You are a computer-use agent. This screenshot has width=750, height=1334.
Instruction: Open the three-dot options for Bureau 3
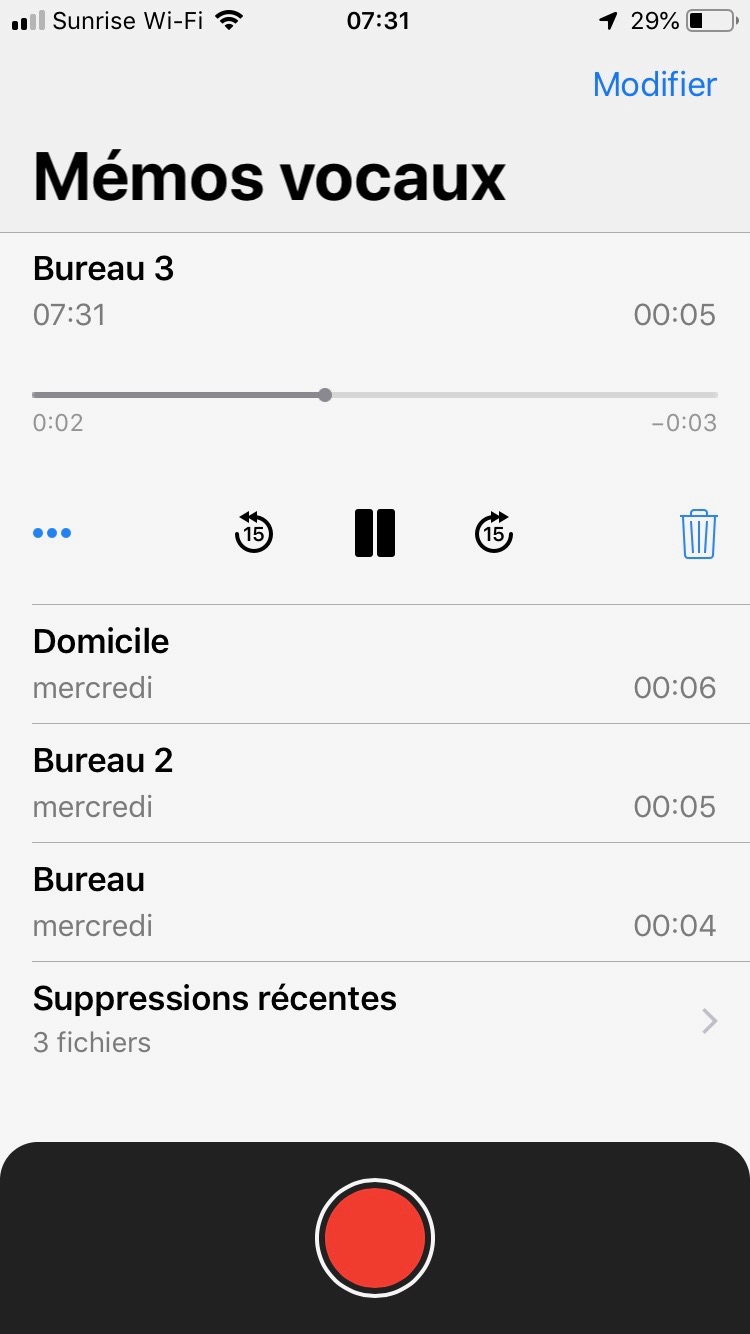pos(52,533)
